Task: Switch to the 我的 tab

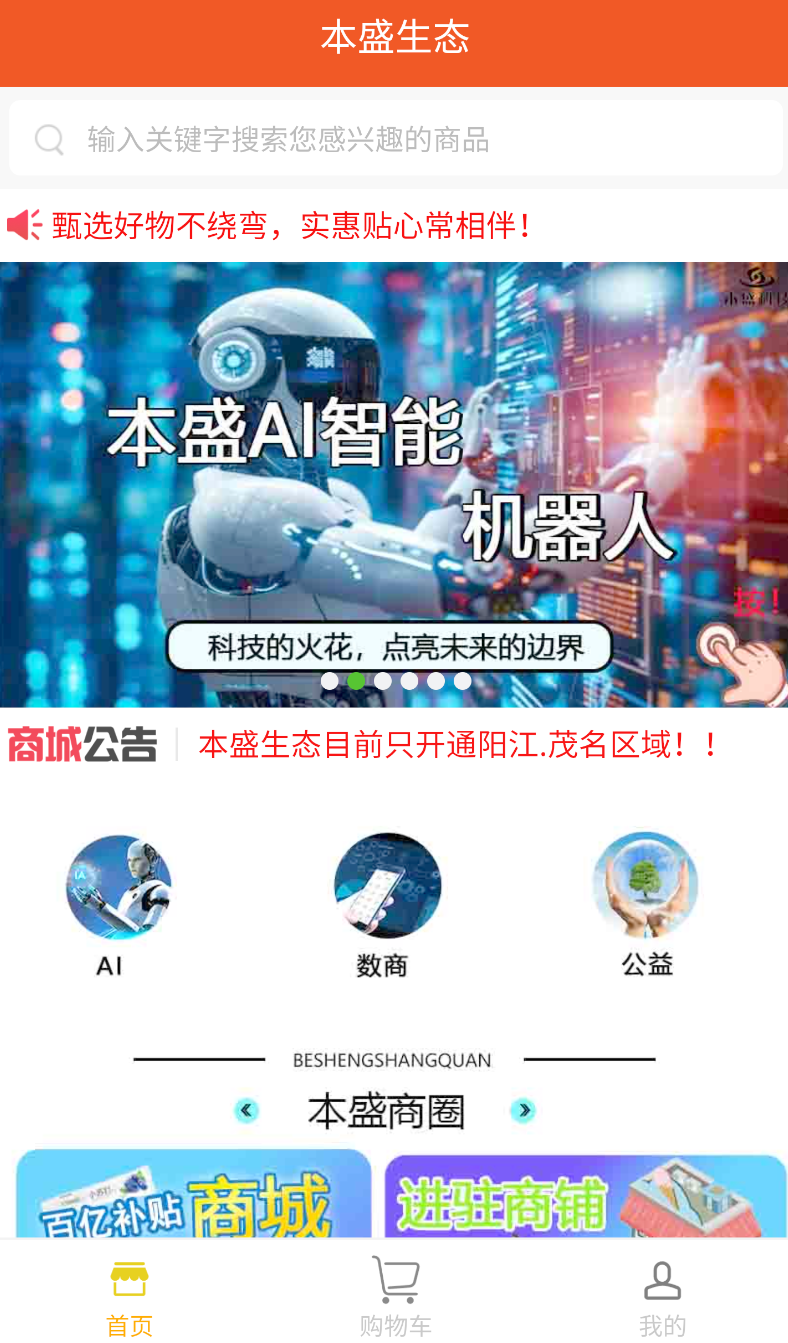Action: [x=662, y=1298]
